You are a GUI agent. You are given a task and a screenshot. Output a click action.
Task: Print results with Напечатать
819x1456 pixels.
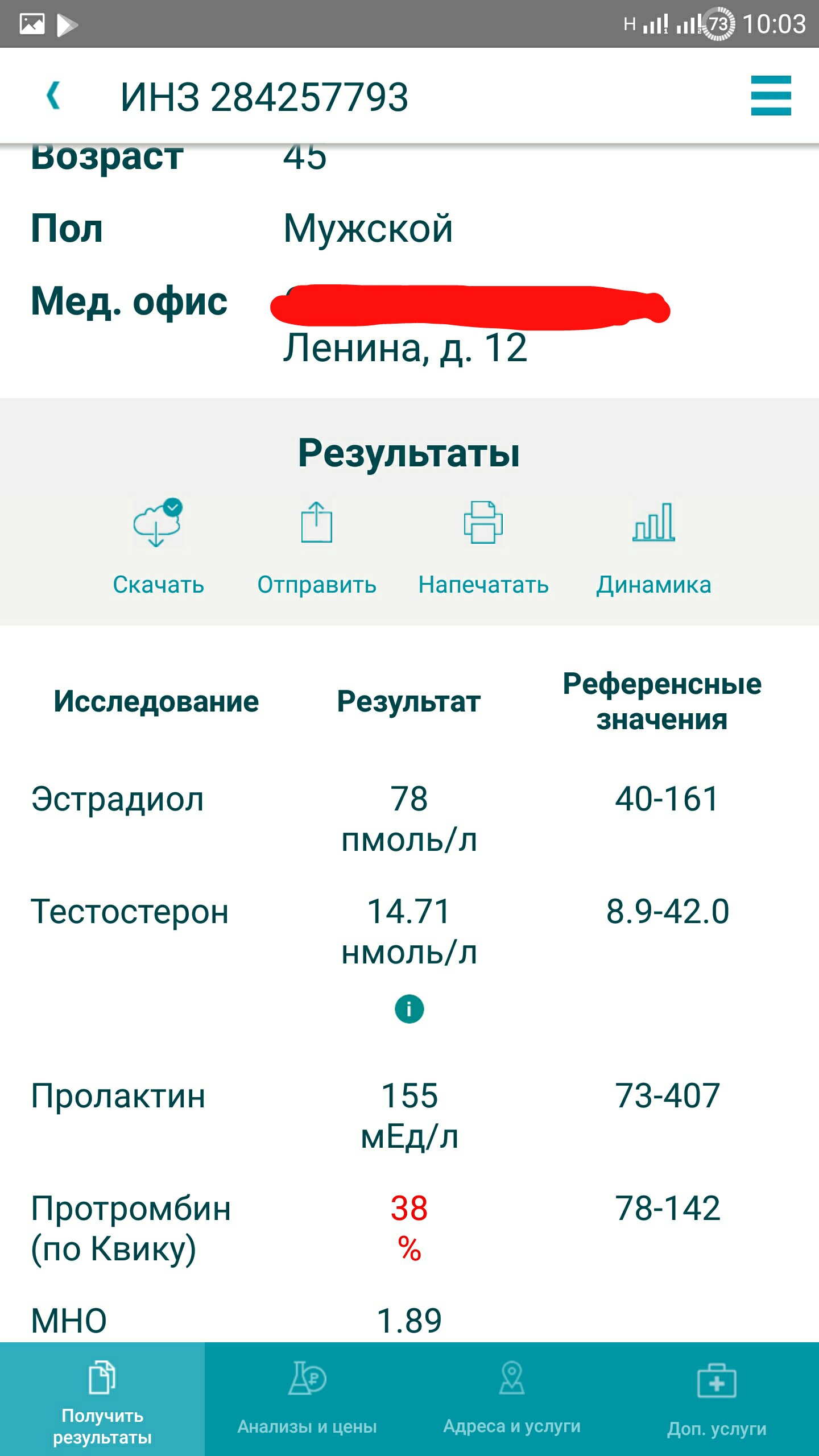click(x=483, y=547)
